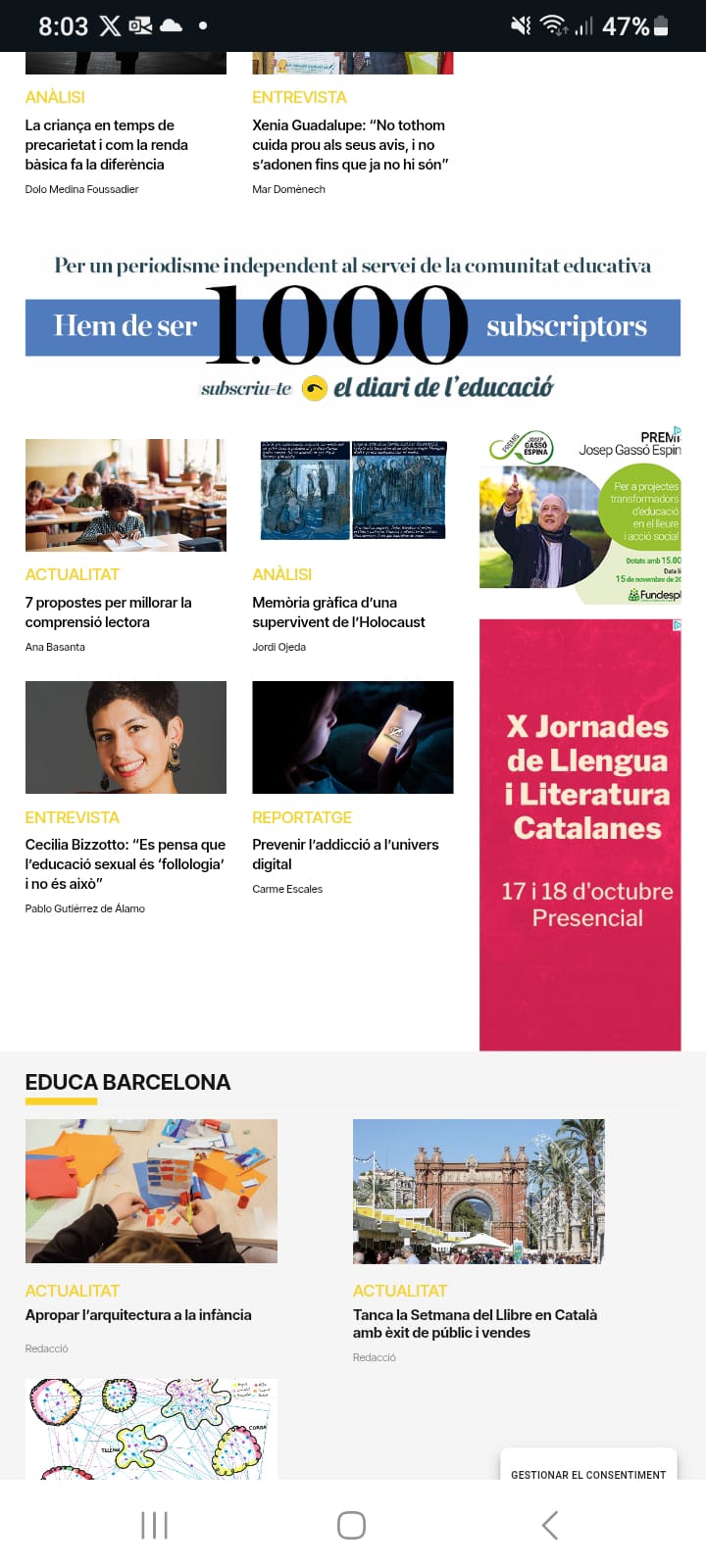View author Dolo Medina Foussadier's page

coord(81,189)
